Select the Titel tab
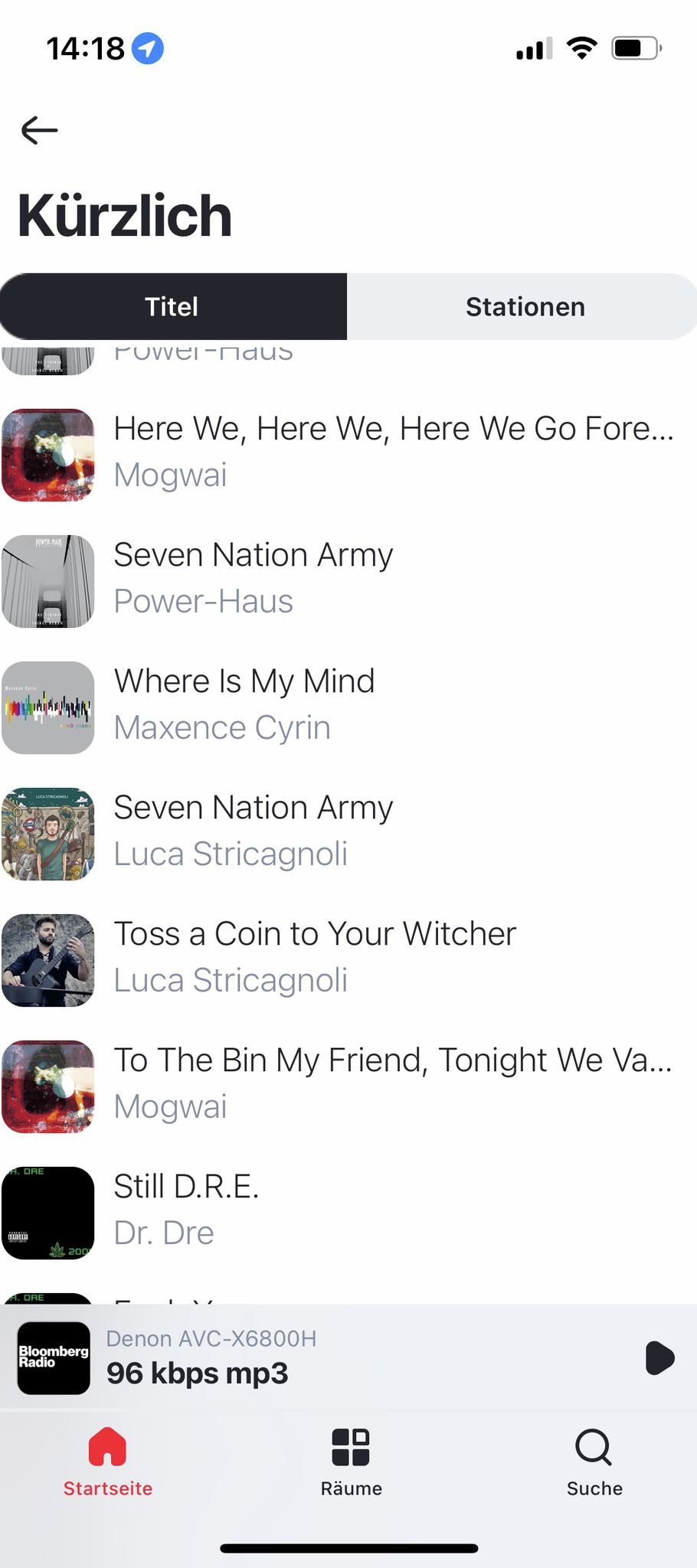697x1568 pixels. point(172,307)
